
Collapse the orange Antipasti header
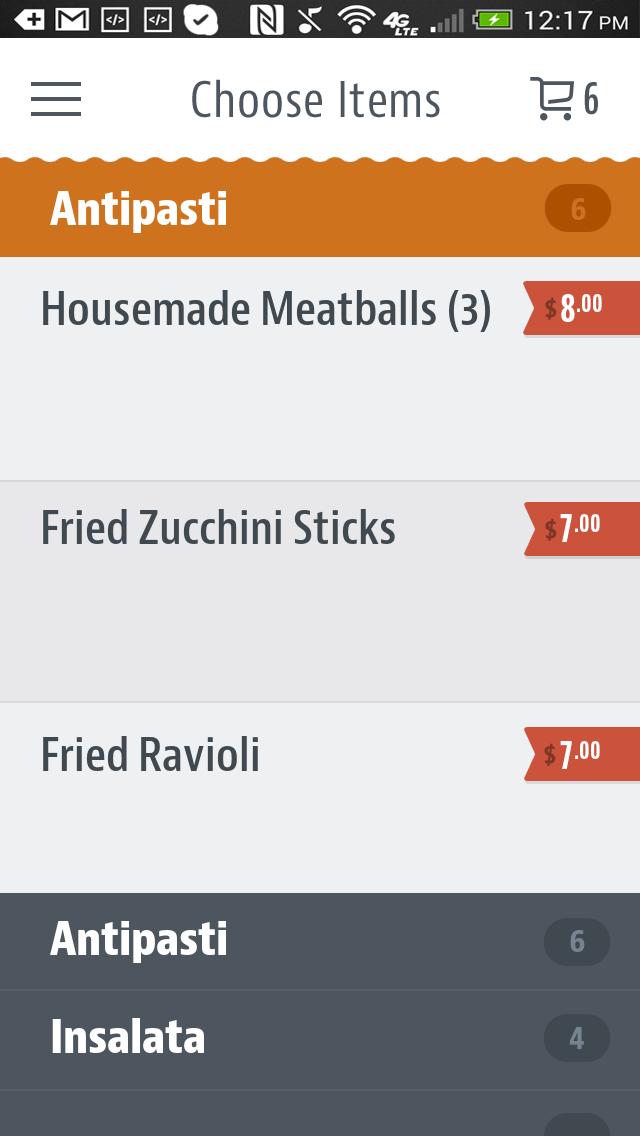coord(320,210)
